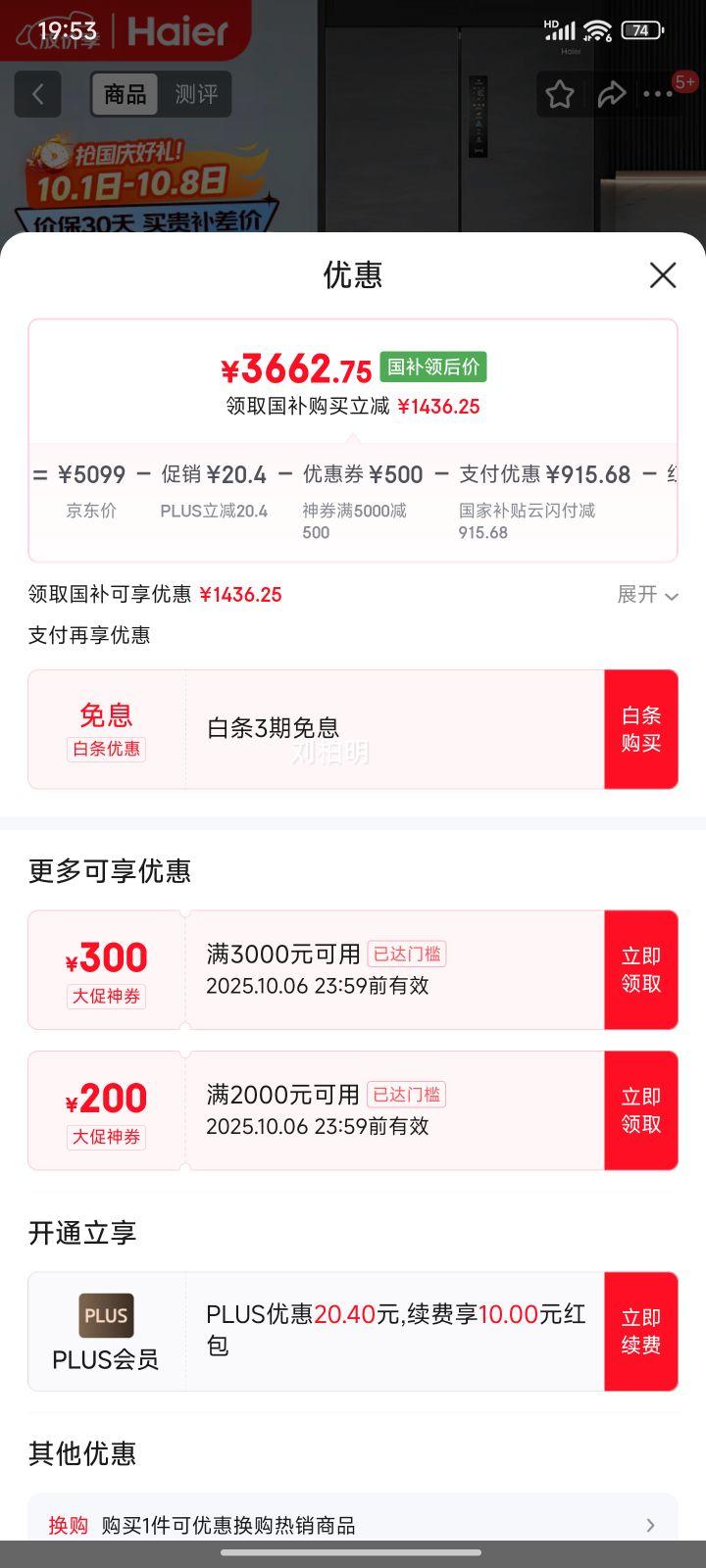
Task: Close the 优惠 discount sheet
Action: tap(663, 275)
